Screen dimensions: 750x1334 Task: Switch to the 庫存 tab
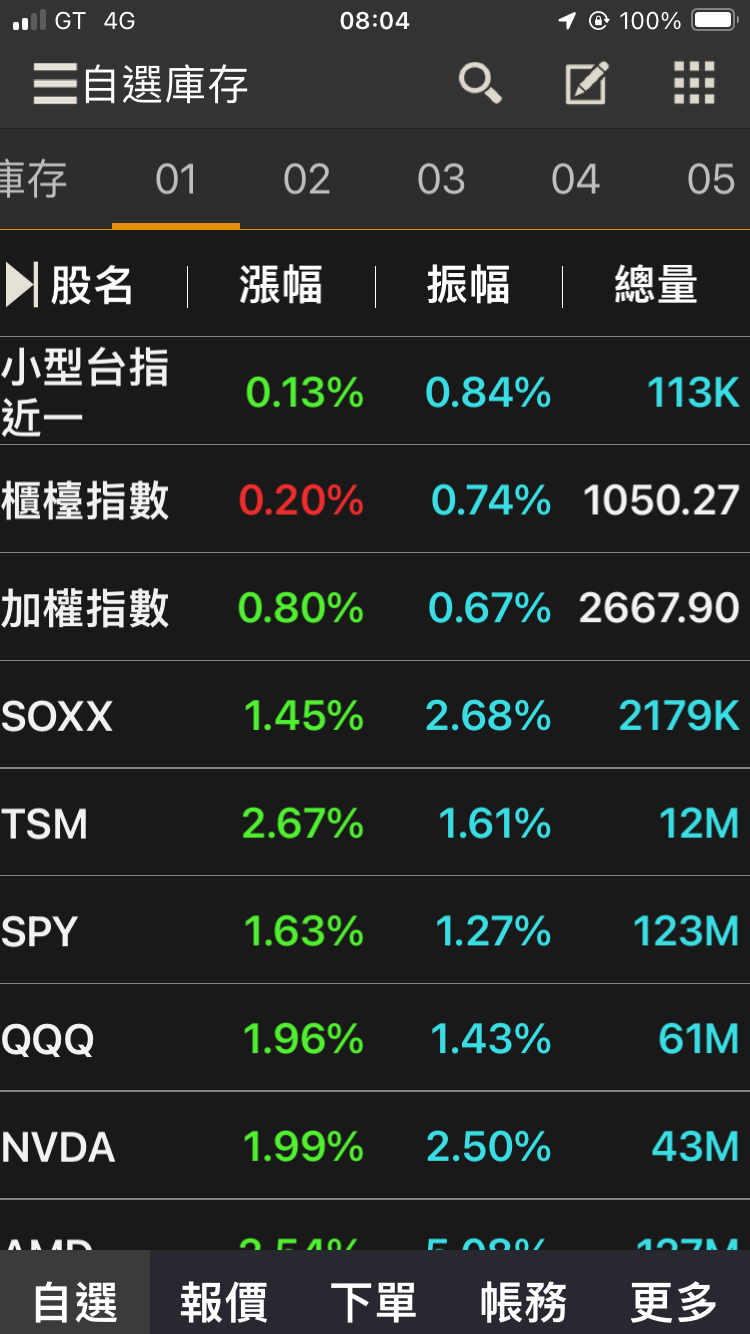(x=32, y=180)
